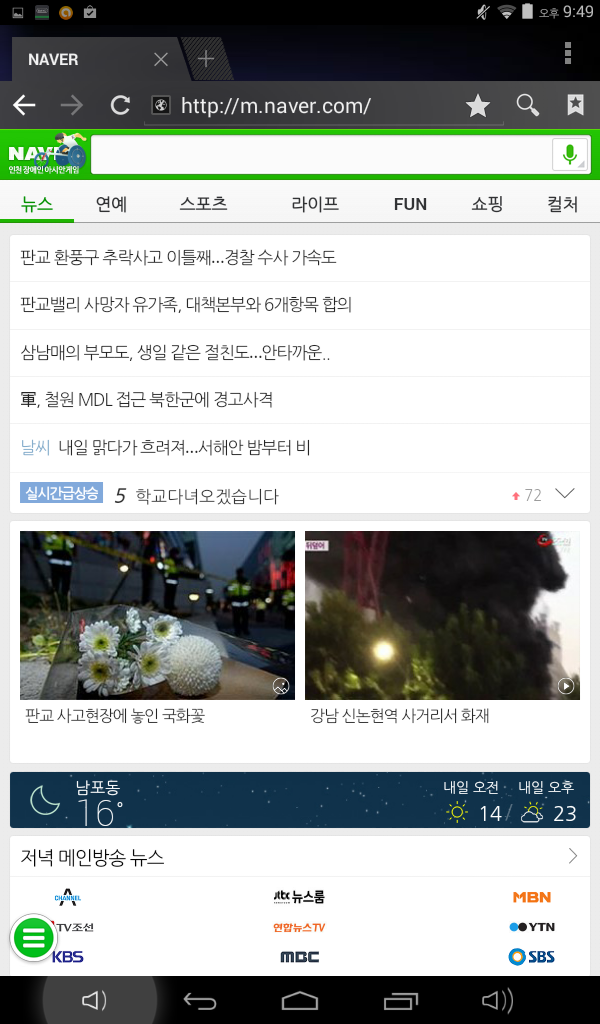
Task: Star this page as favorite
Action: click(478, 105)
